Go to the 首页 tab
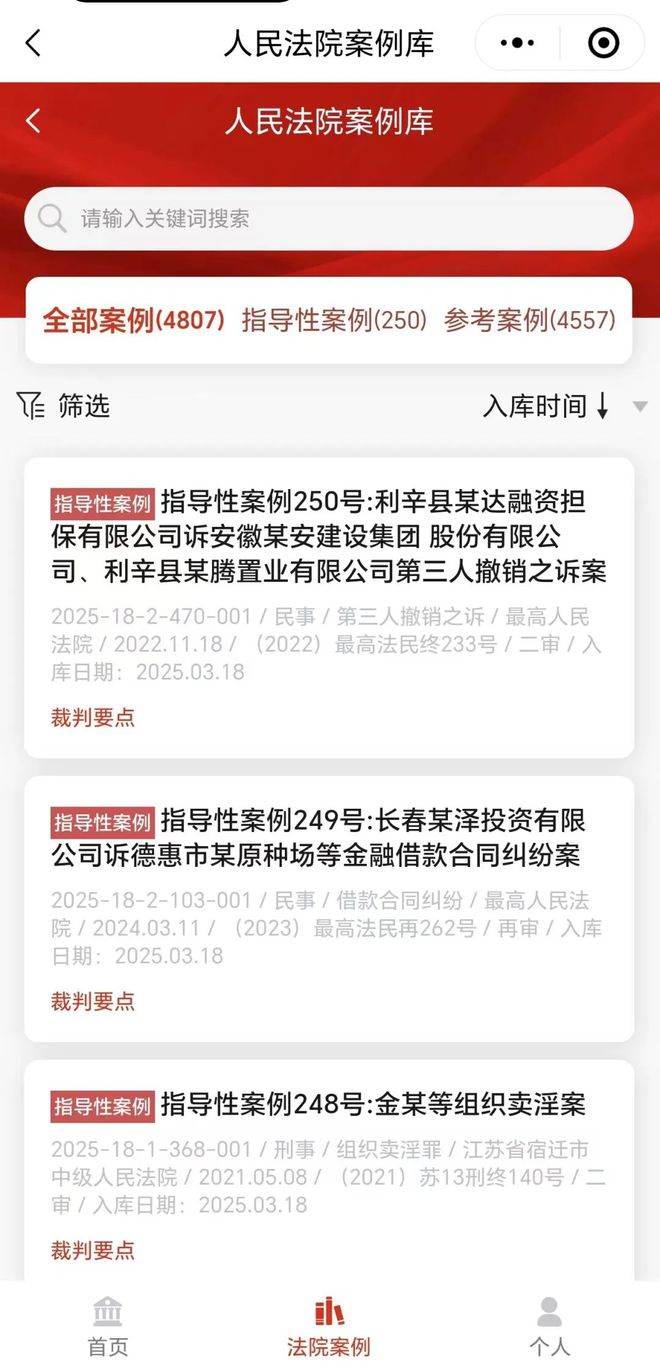Image resolution: width=660 pixels, height=1370 pixels. (108, 1326)
